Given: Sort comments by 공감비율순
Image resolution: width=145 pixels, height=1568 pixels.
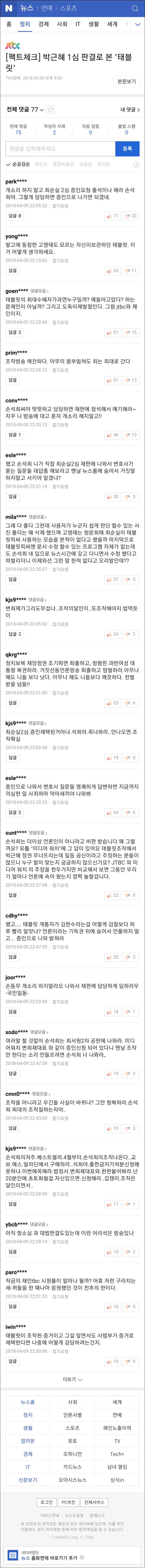Looking at the screenshot, I should click(x=63, y=164).
